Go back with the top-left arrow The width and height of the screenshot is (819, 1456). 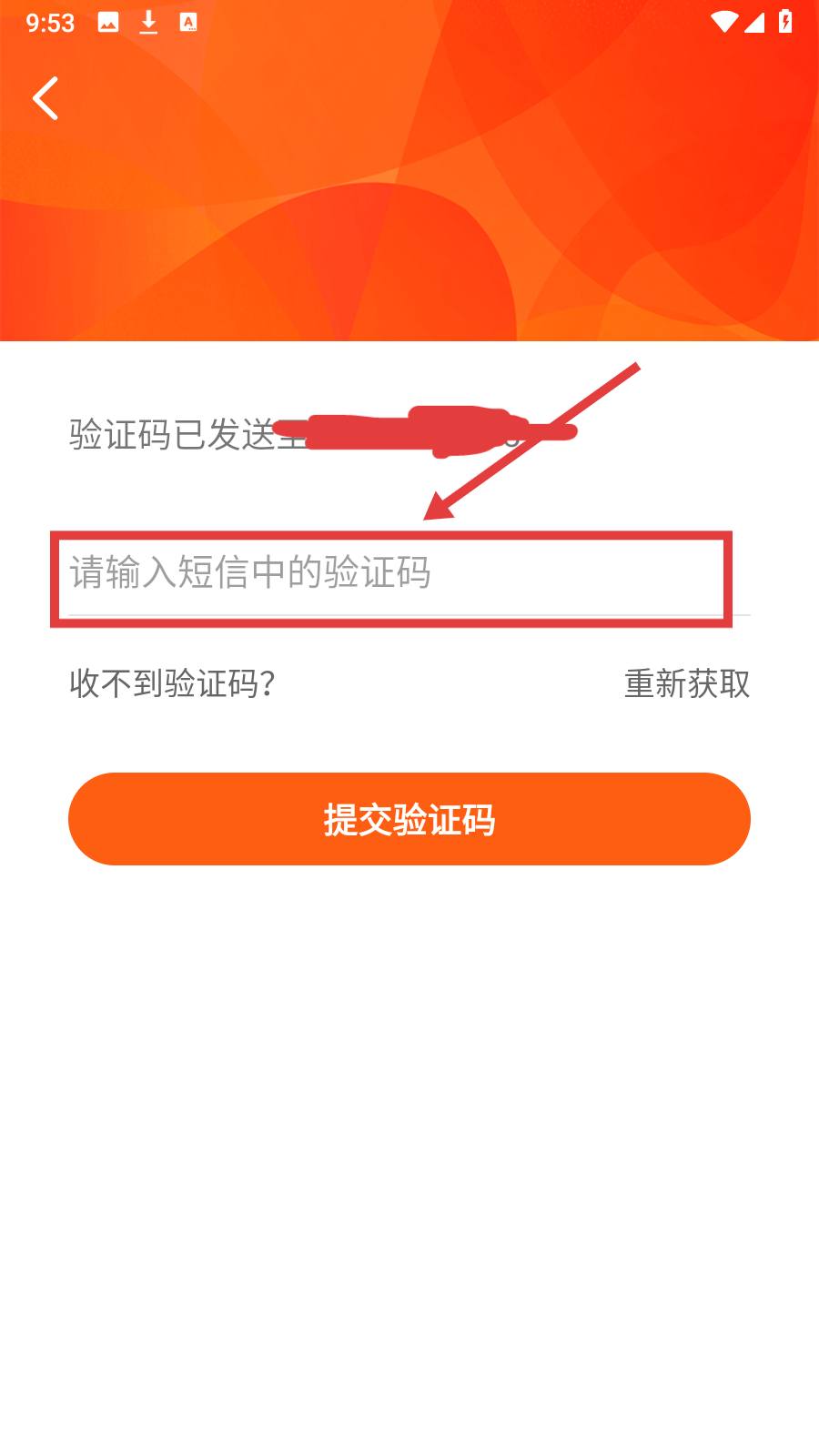pos(45,98)
